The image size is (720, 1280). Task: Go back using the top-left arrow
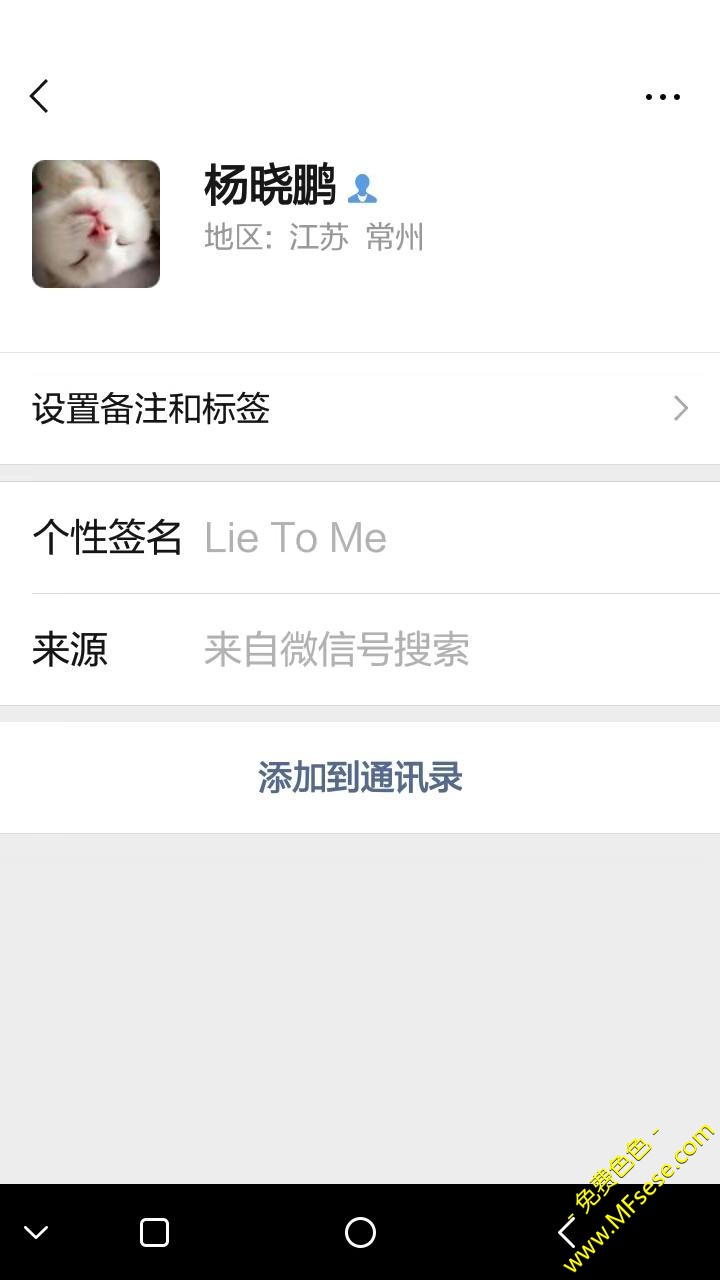[39, 97]
